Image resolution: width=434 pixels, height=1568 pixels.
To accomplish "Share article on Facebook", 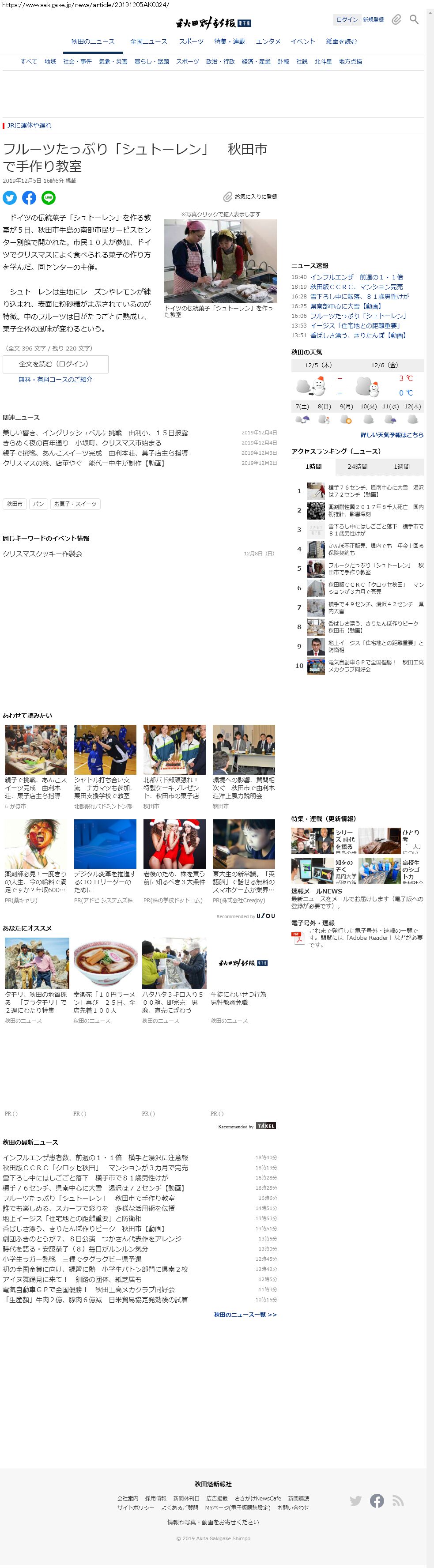I will click(29, 197).
